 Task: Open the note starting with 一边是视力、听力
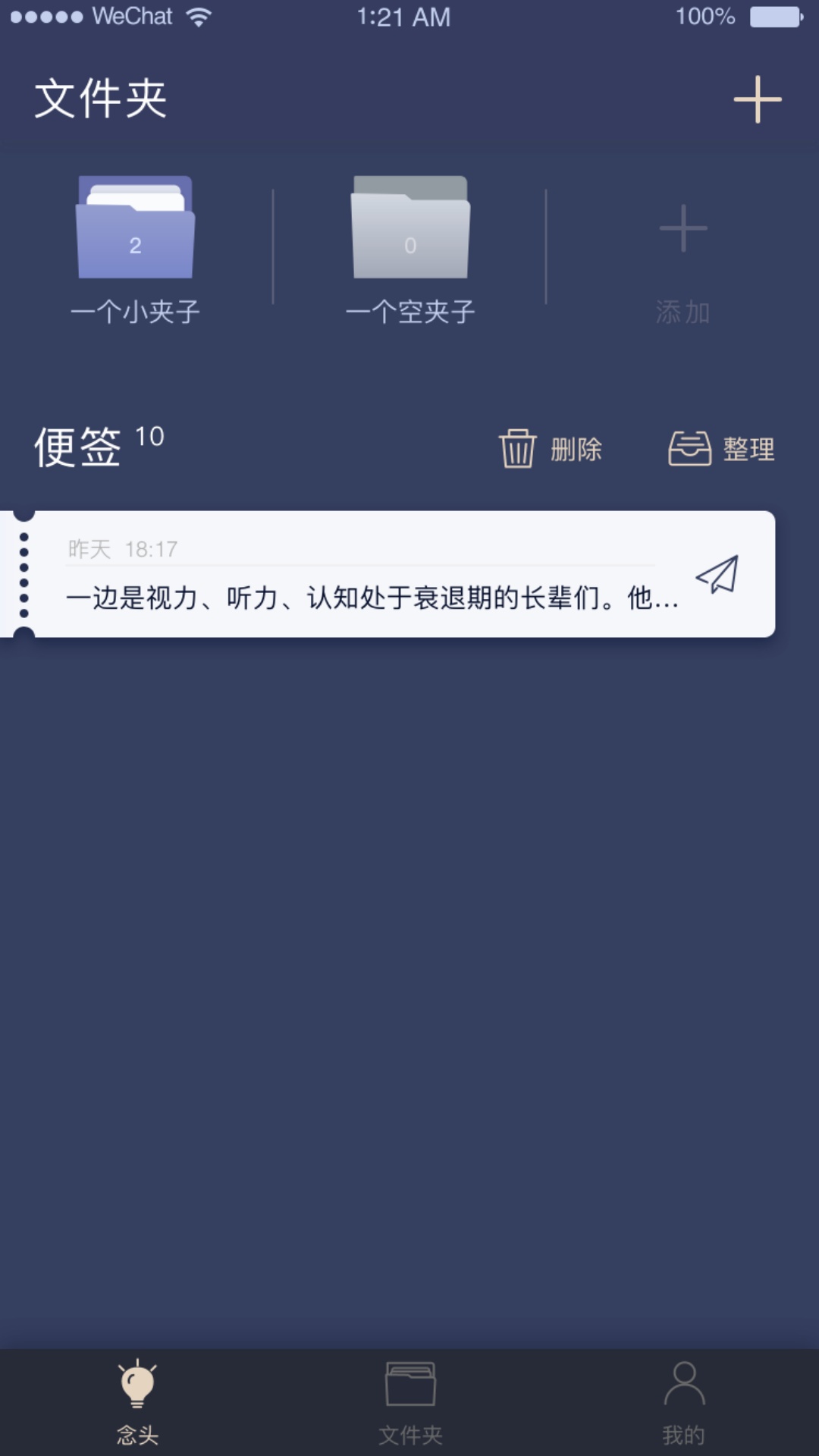pos(364,599)
